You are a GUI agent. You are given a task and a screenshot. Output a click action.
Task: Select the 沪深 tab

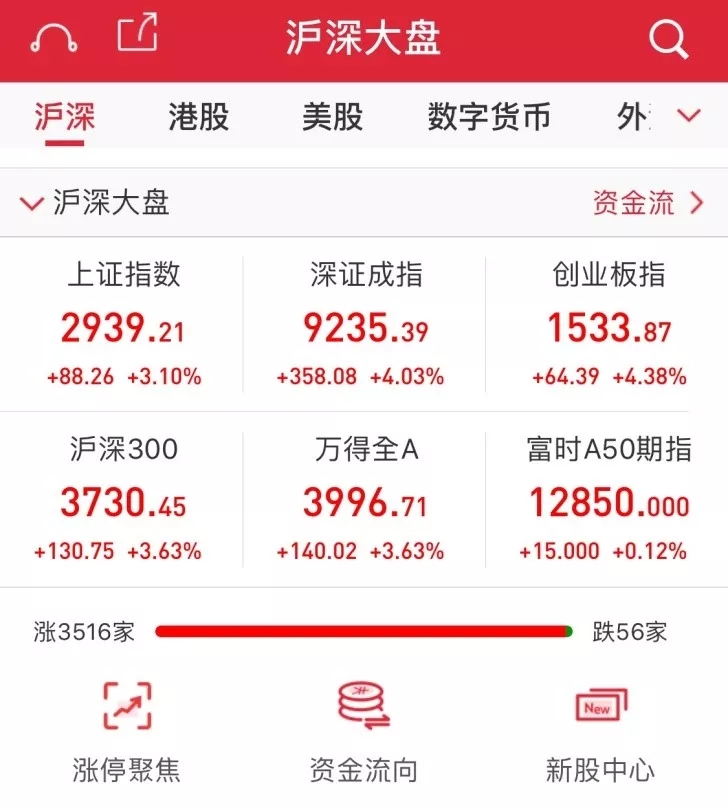pos(64,117)
